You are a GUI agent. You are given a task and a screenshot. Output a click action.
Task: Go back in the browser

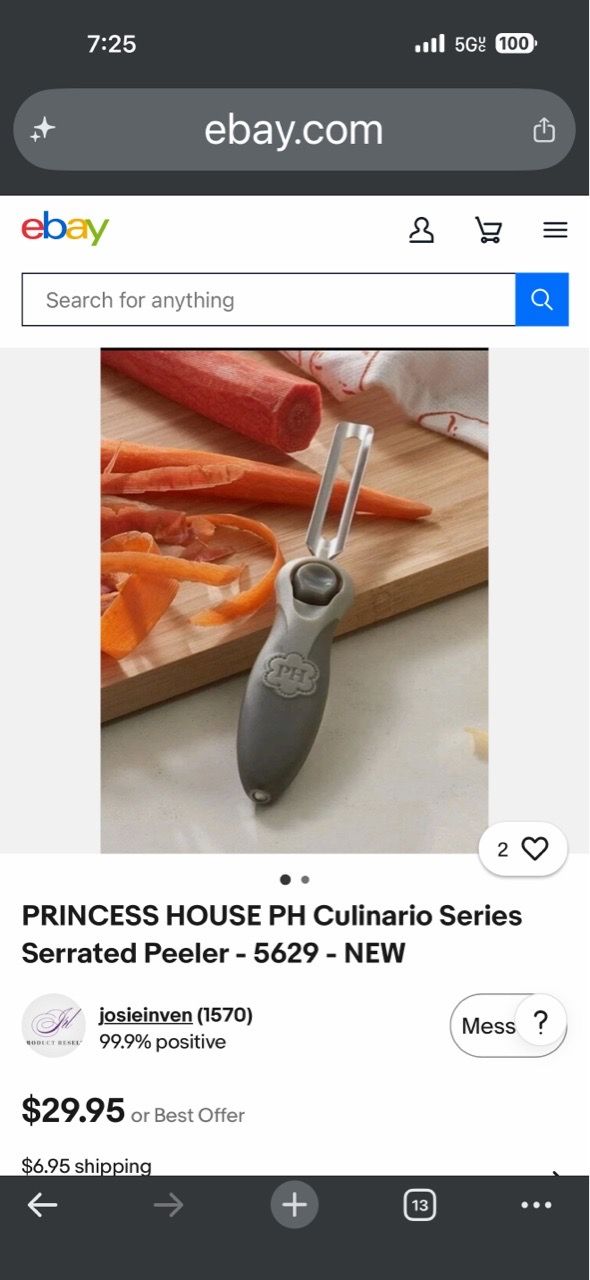(42, 1205)
